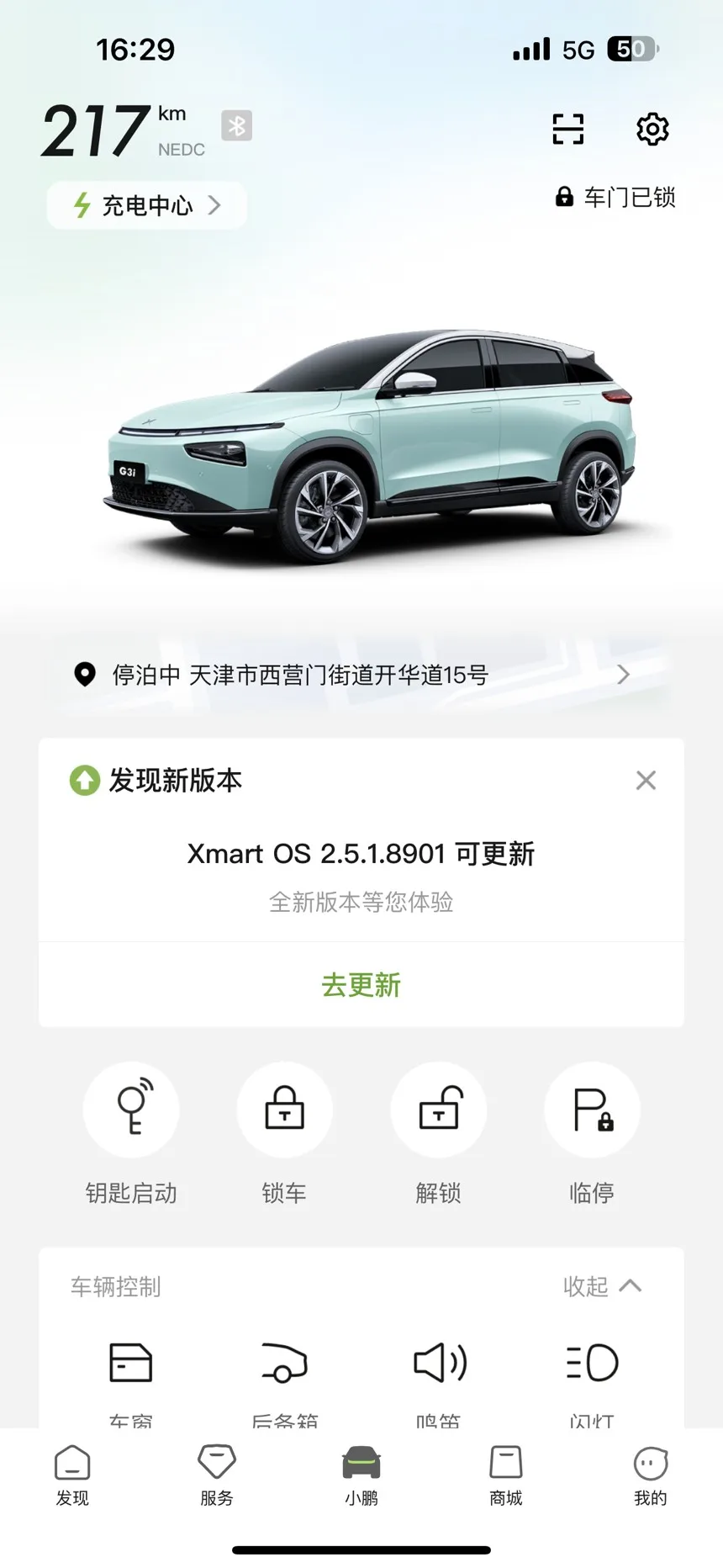Switch to the 服务 tab
The image size is (723, 1568).
(x=217, y=1476)
